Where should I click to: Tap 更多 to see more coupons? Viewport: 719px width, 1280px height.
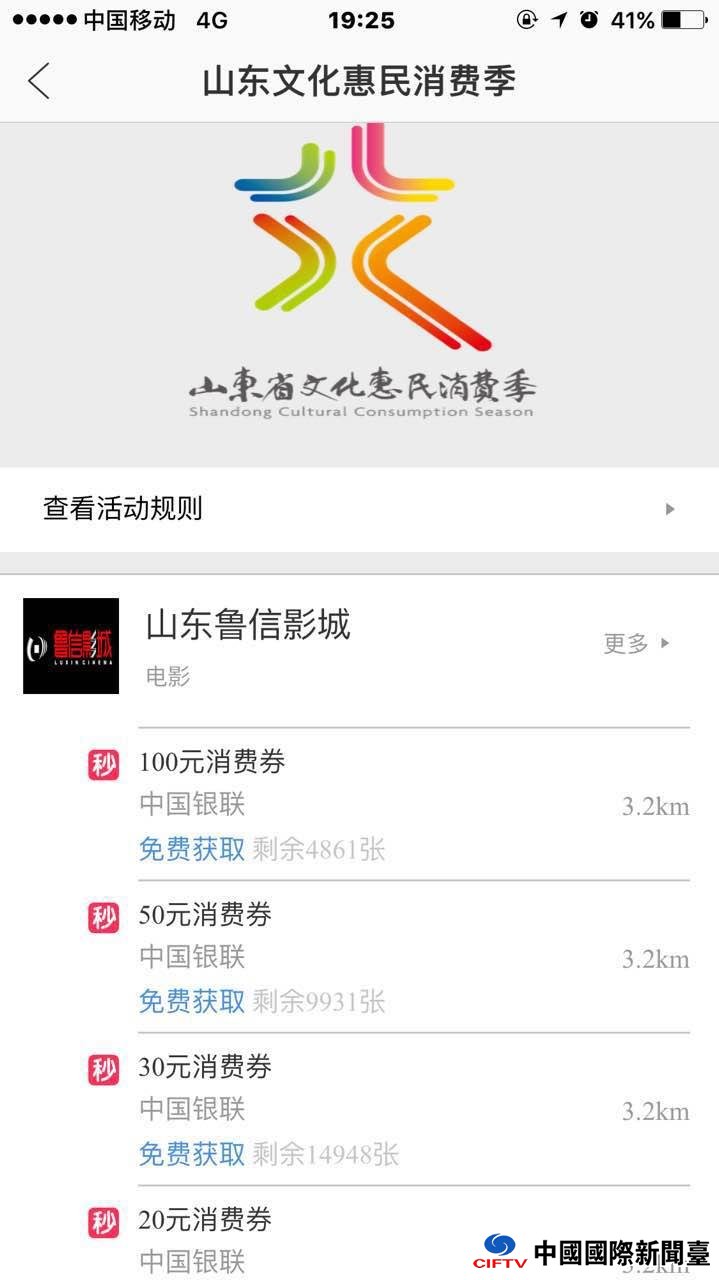[x=637, y=644]
